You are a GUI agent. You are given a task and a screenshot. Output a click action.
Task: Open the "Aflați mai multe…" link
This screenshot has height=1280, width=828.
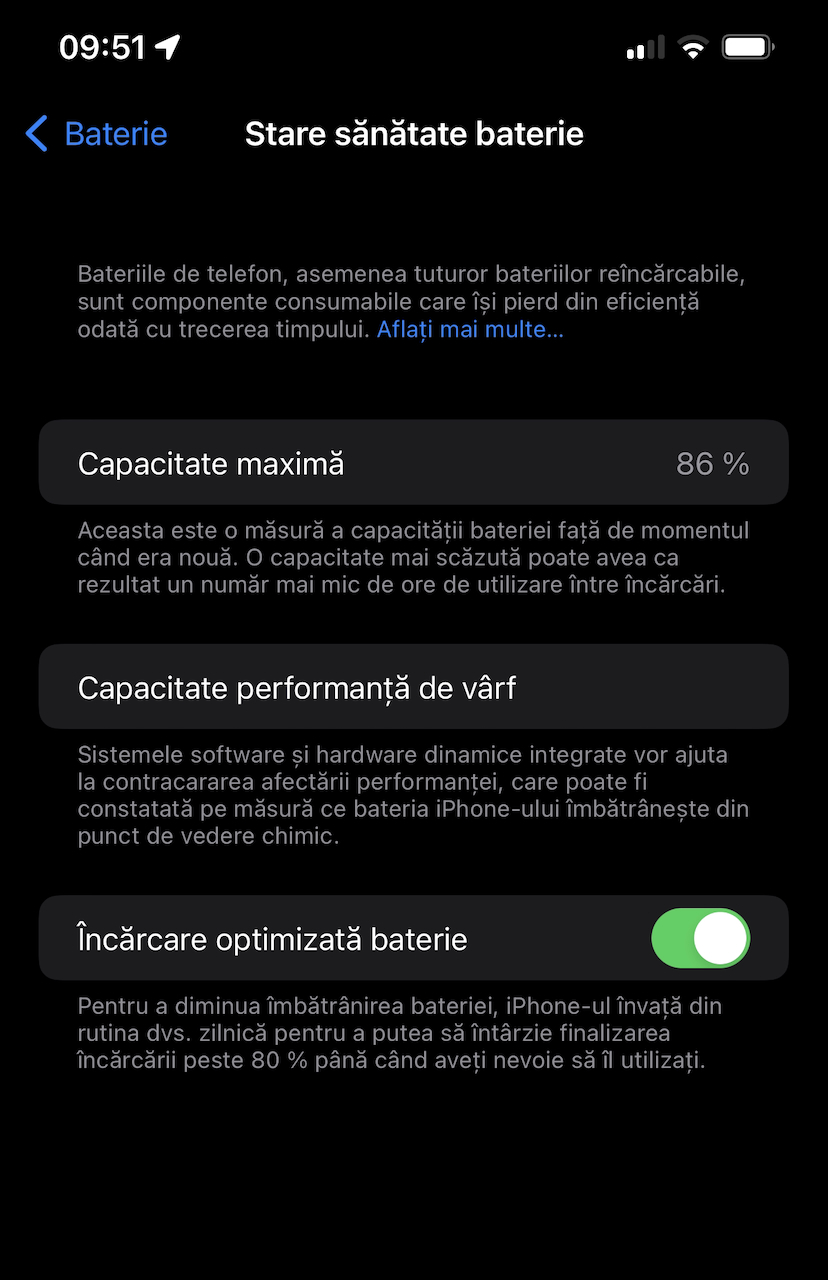pos(470,330)
